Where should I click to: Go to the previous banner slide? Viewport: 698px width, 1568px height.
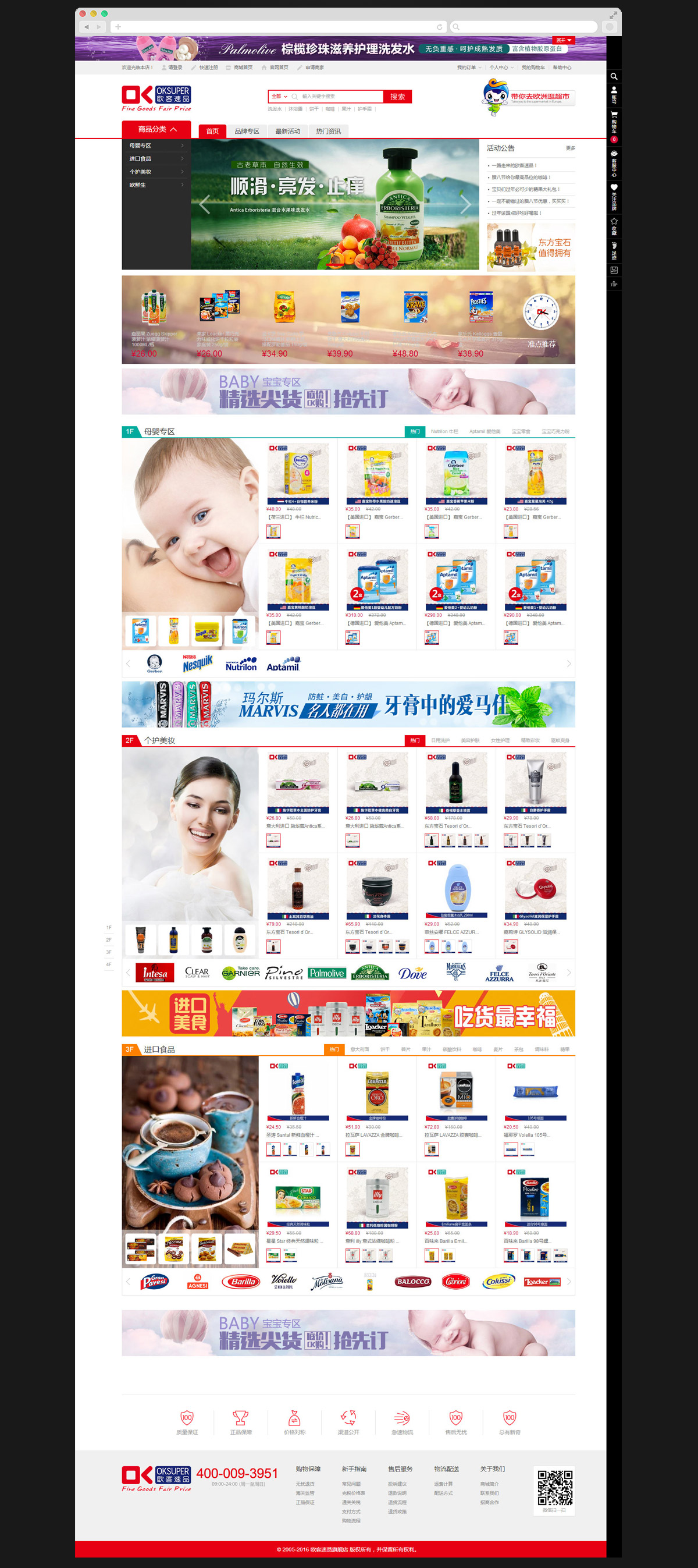tap(205, 204)
